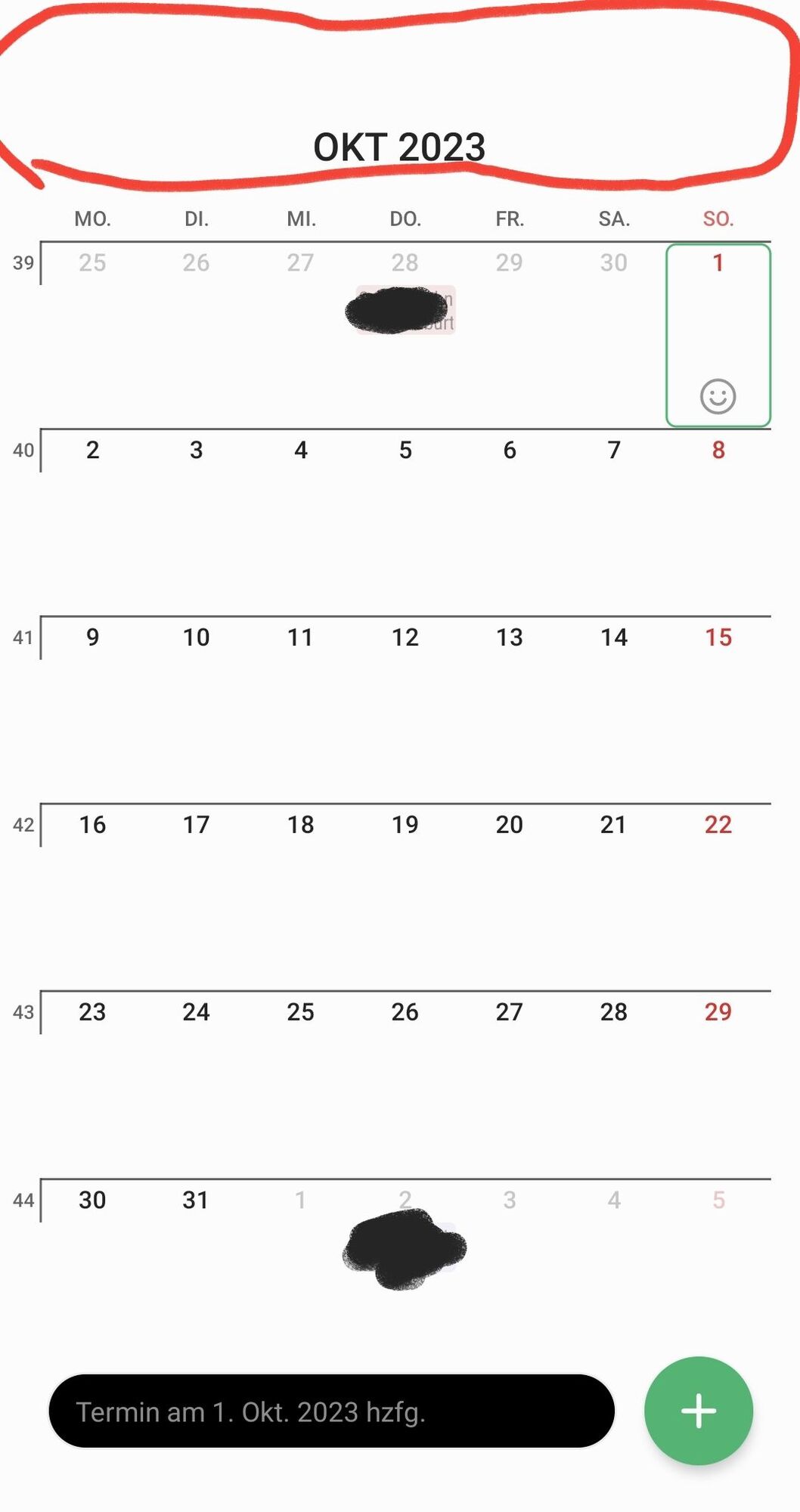This screenshot has height=1512, width=800.
Task: Pick Friday the 20th
Action: (510, 825)
